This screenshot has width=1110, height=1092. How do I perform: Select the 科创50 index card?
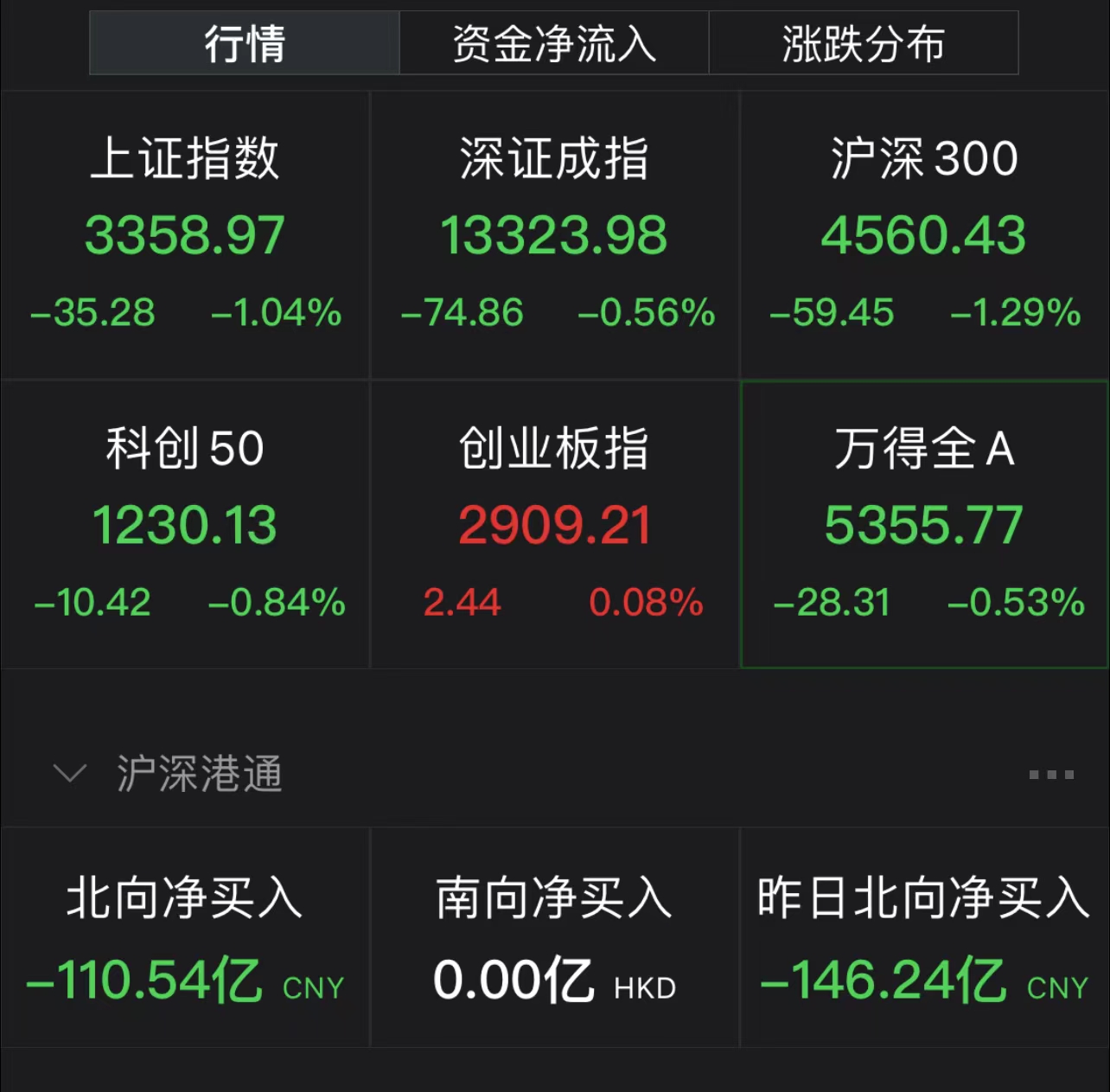[185, 524]
